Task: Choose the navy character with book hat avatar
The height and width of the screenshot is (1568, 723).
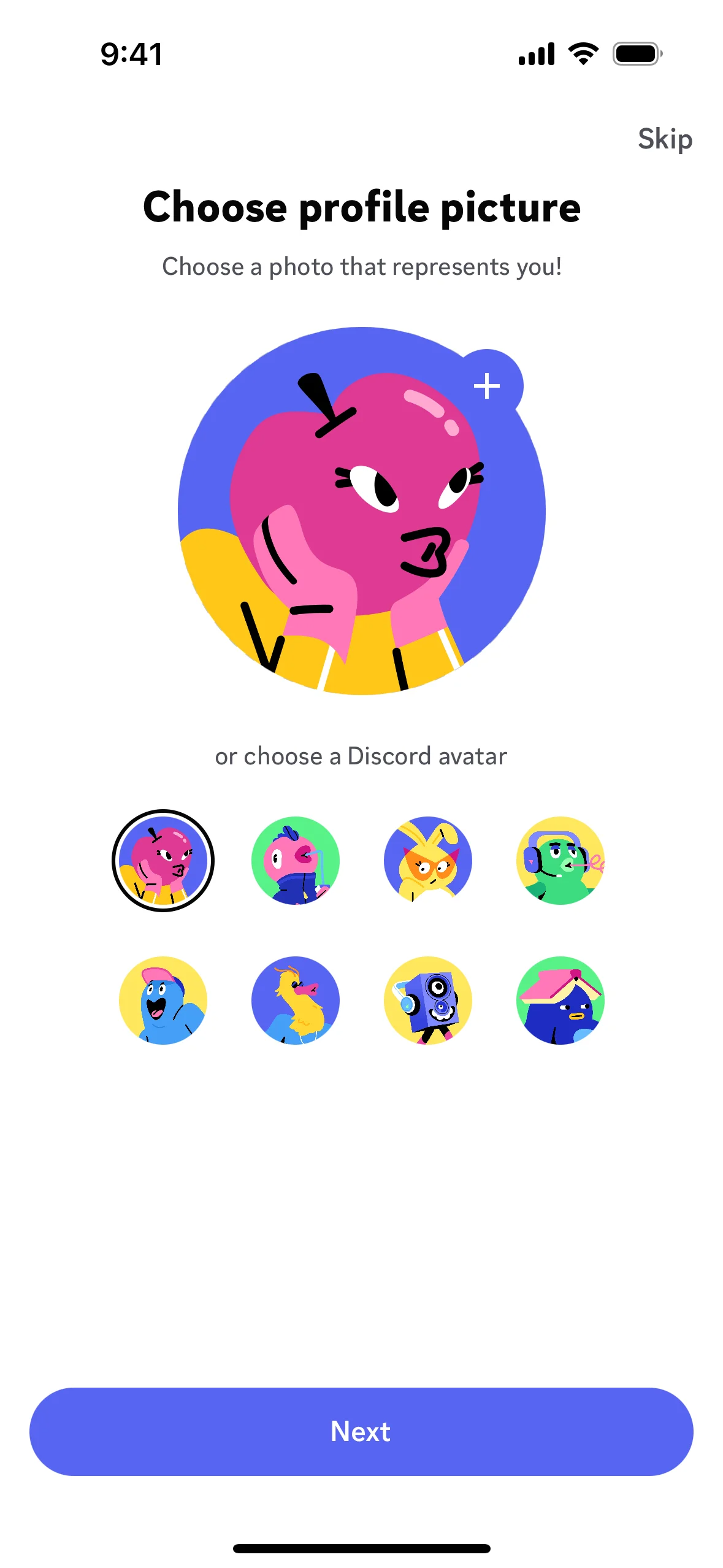Action: [560, 1001]
